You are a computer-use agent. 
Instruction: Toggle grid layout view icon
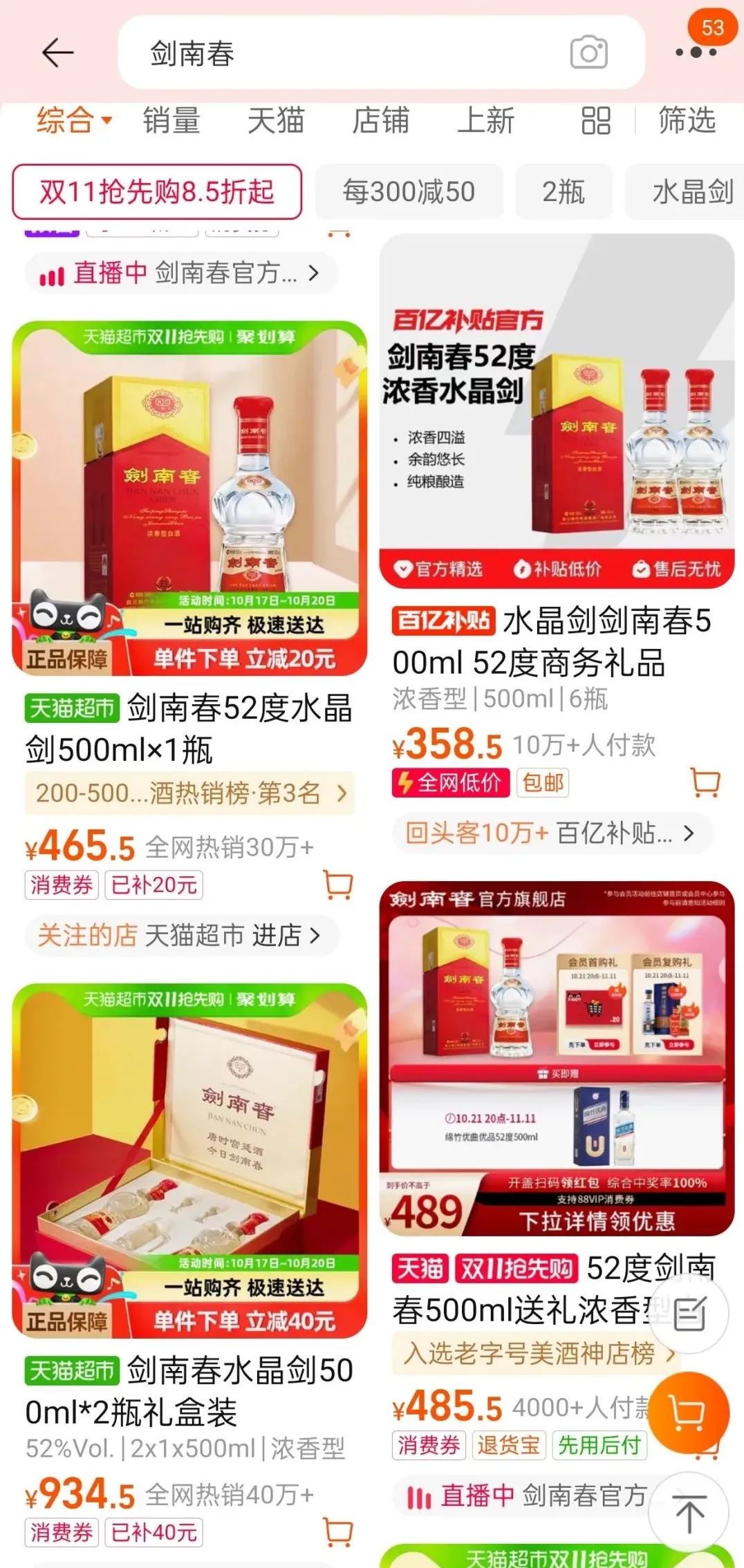coord(595,121)
